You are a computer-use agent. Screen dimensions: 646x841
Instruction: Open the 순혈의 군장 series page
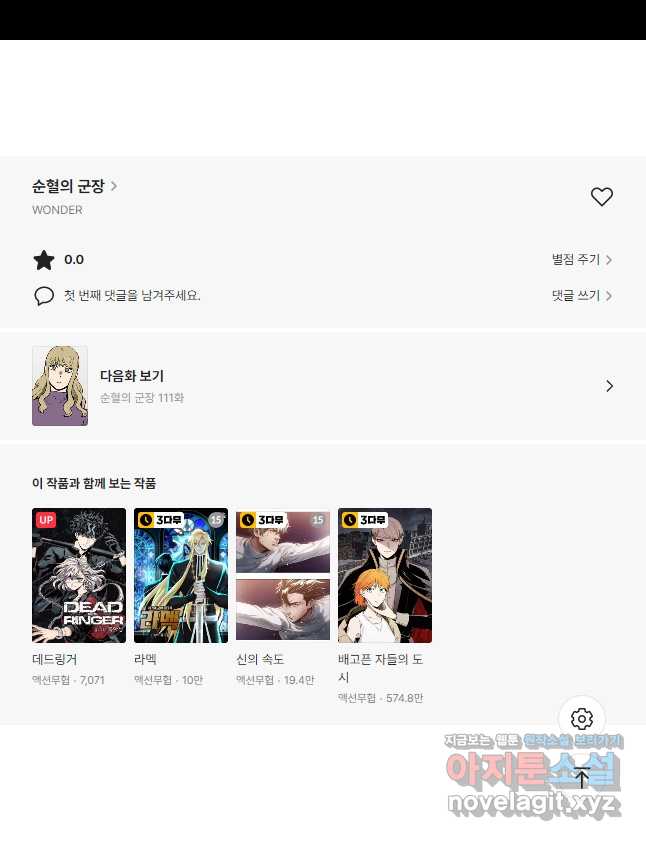click(75, 186)
